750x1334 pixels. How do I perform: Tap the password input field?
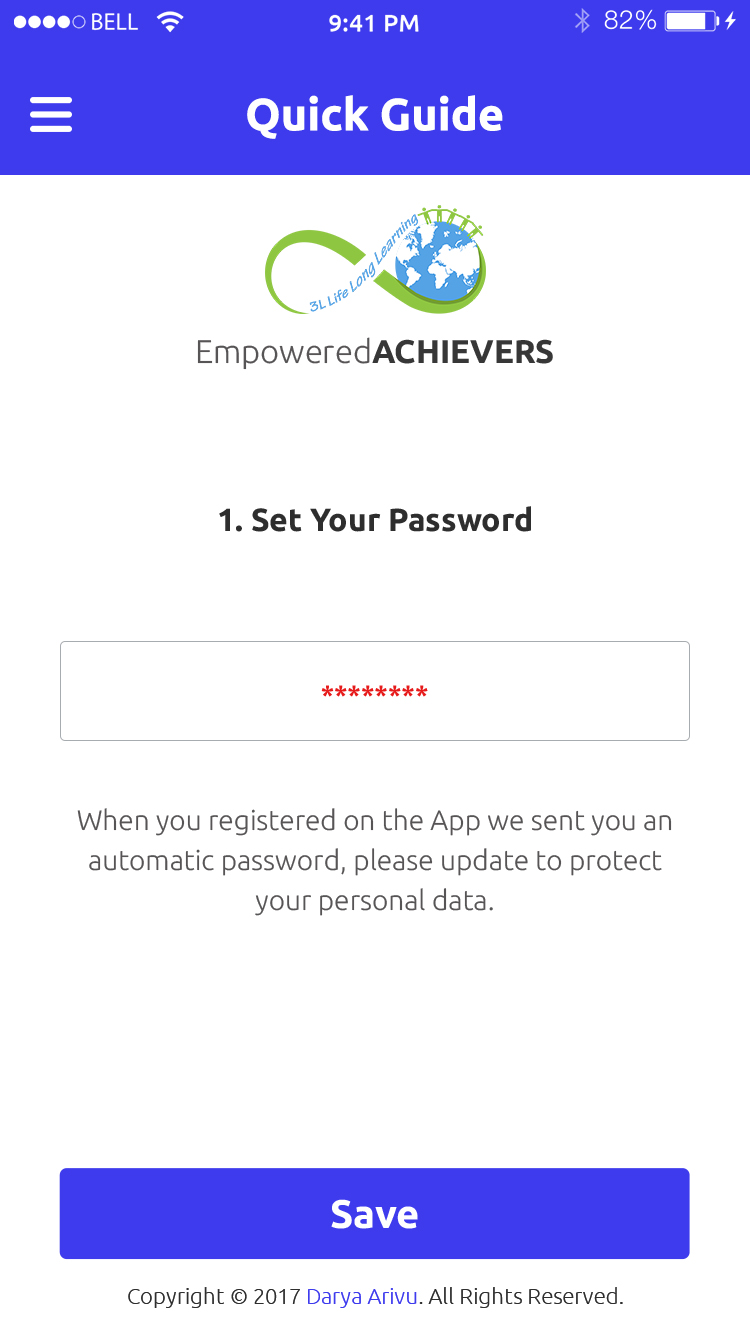tap(375, 691)
